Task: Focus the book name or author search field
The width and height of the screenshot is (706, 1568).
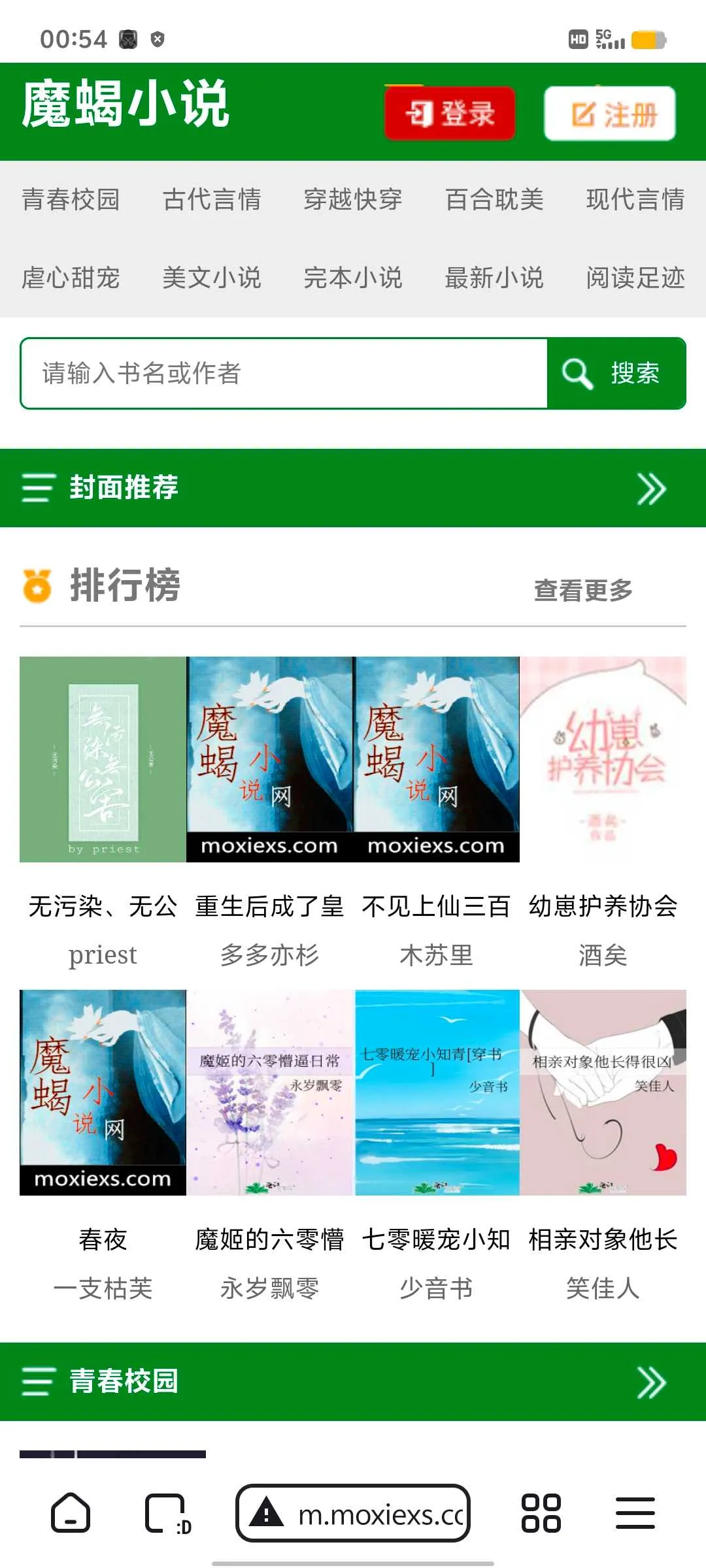Action: tap(284, 374)
